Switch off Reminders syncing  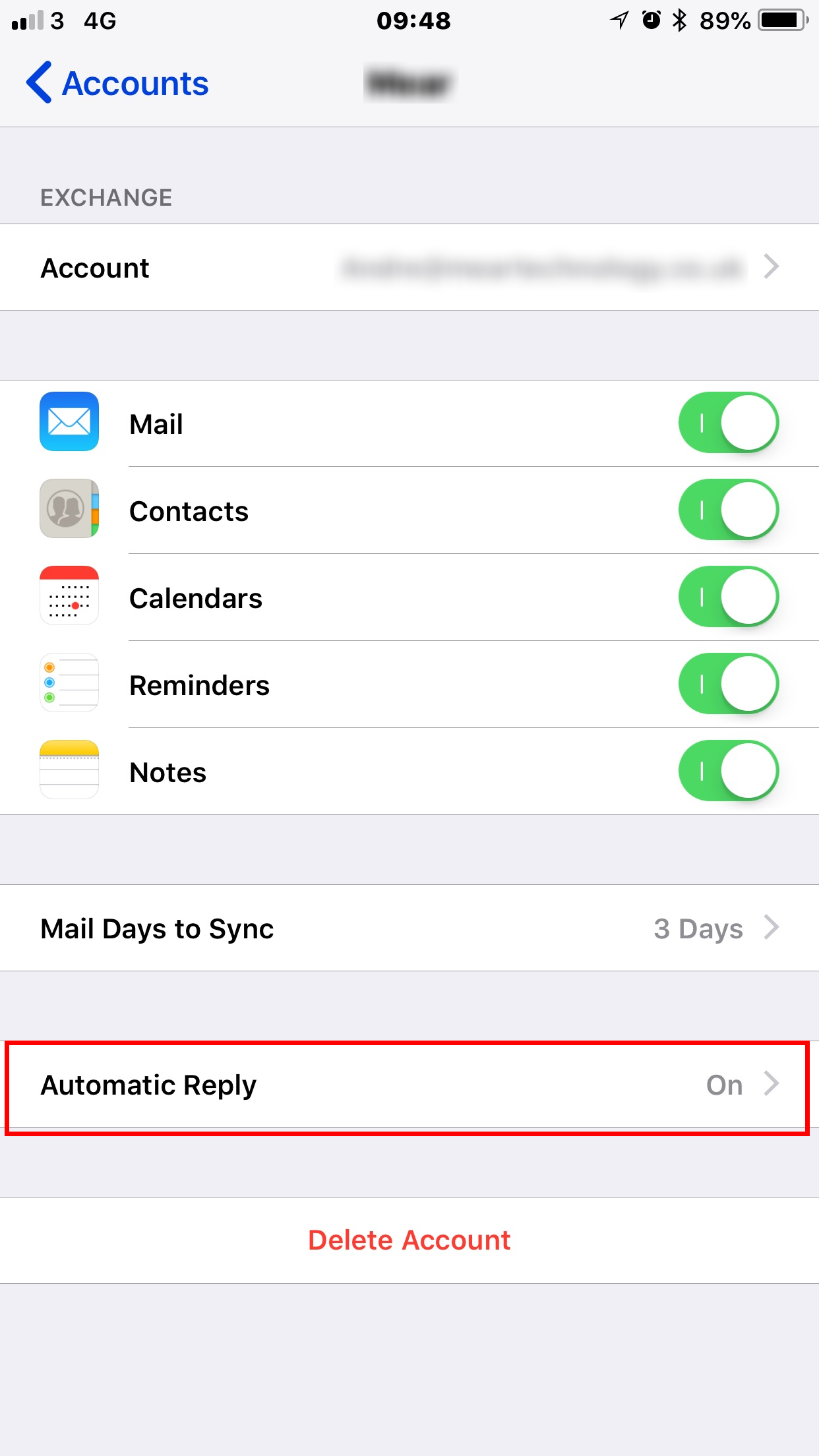(x=729, y=684)
